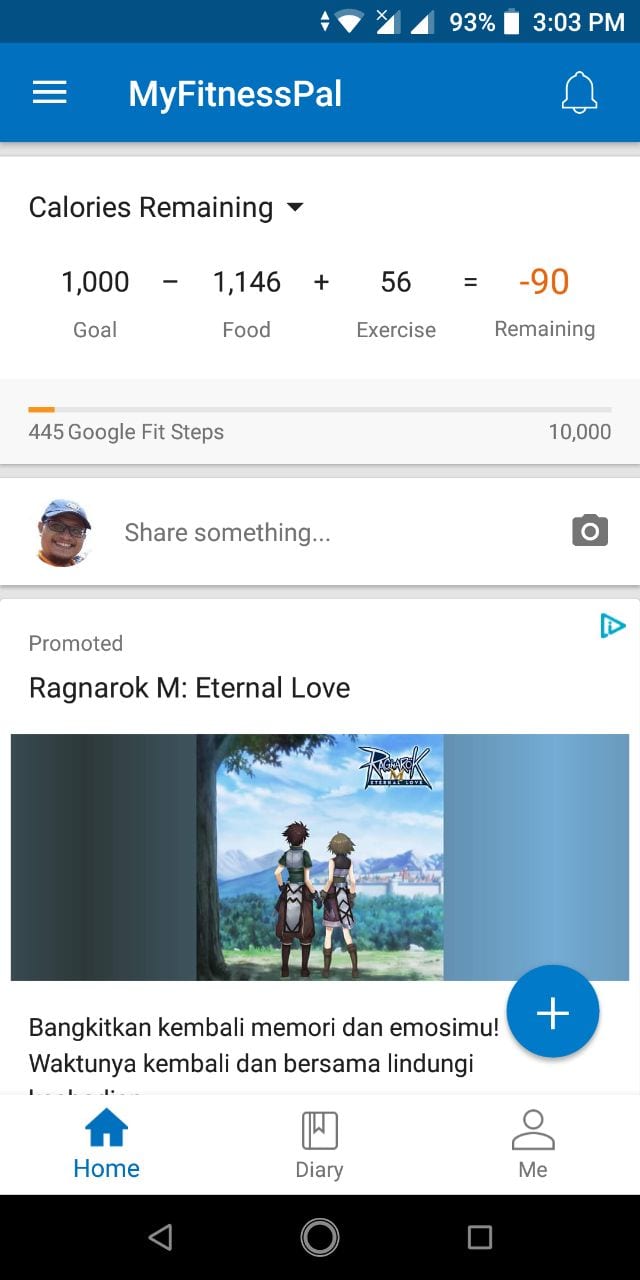The height and width of the screenshot is (1280, 640).
Task: Switch to the Me tab
Action: pos(532,1145)
